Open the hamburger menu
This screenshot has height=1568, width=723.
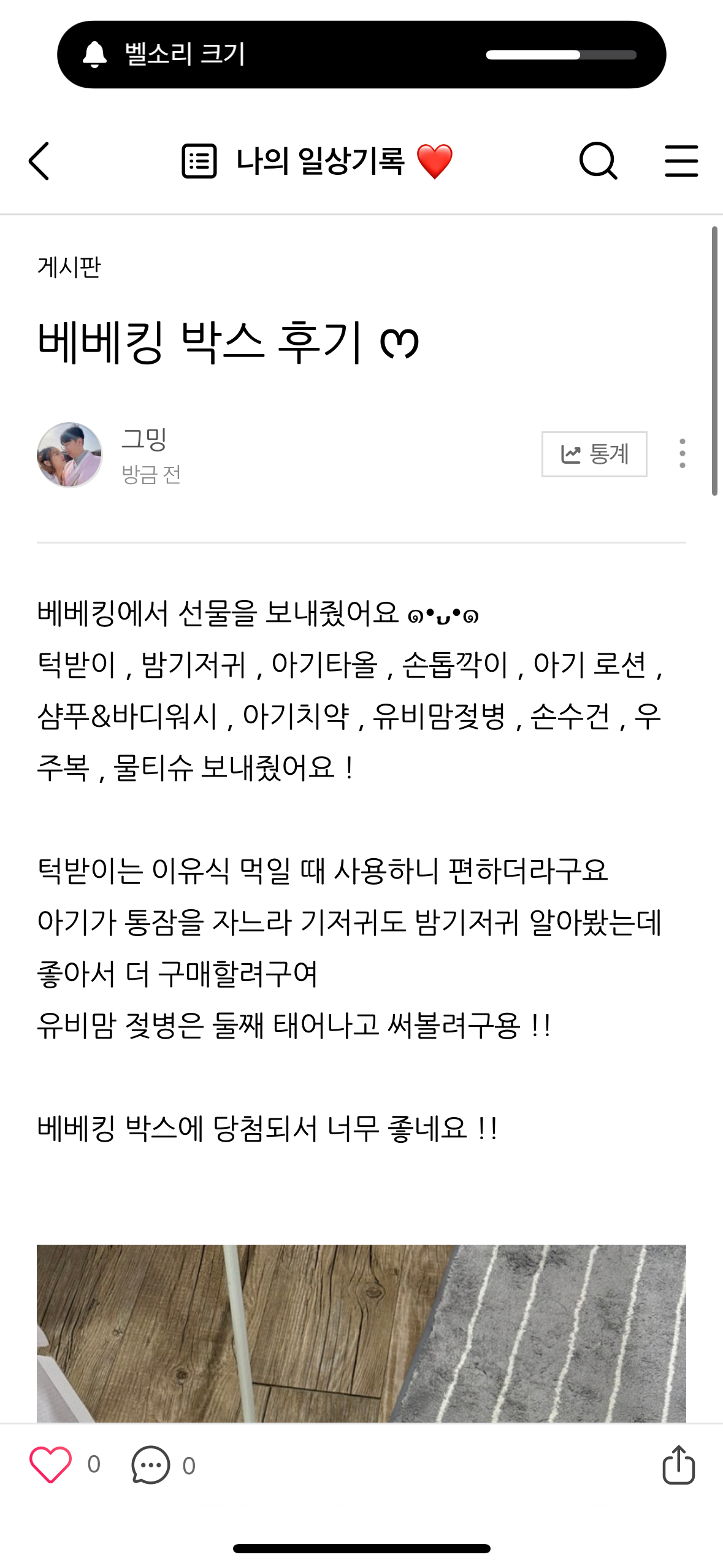[x=681, y=161]
